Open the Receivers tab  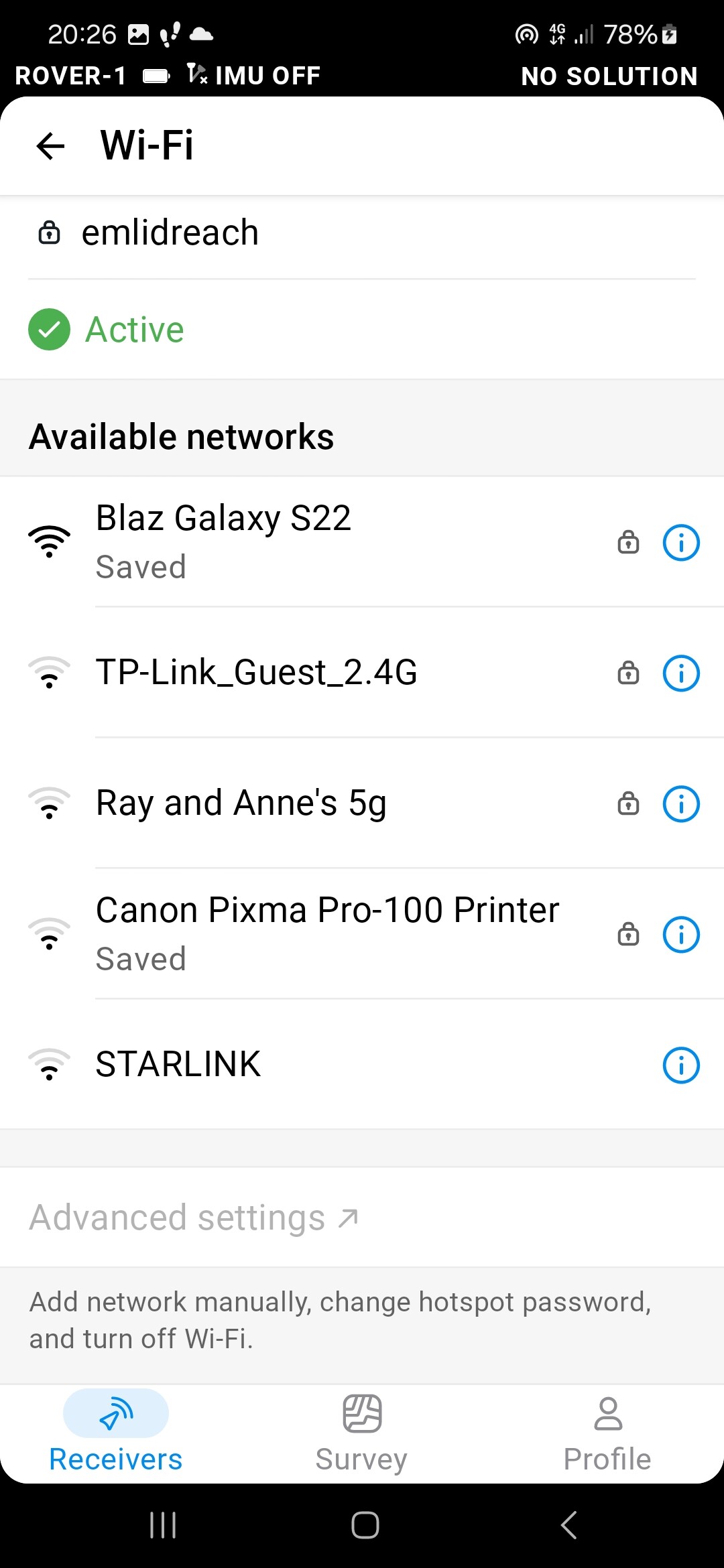click(116, 1434)
